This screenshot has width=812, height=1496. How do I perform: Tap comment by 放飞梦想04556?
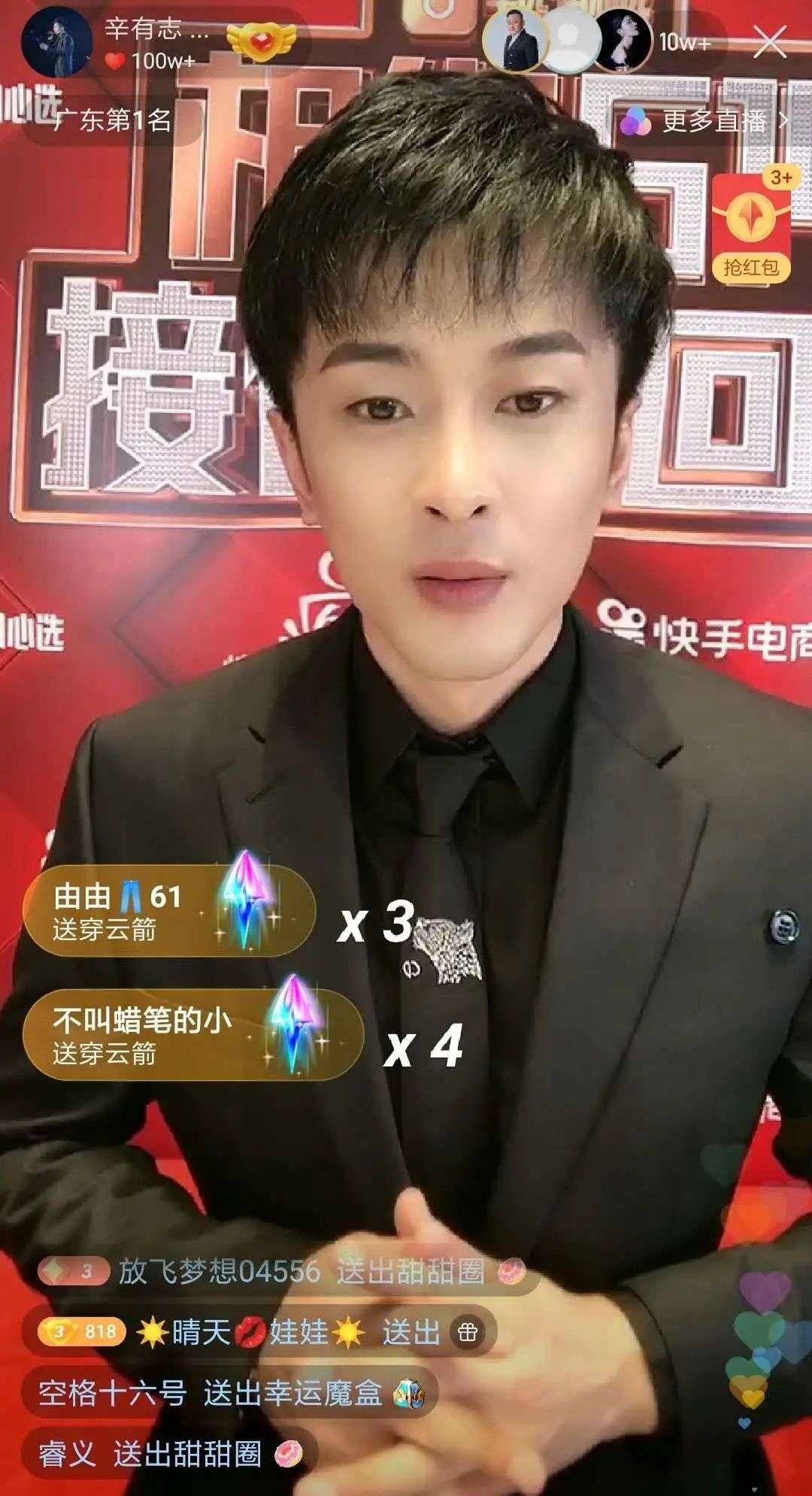click(286, 1271)
